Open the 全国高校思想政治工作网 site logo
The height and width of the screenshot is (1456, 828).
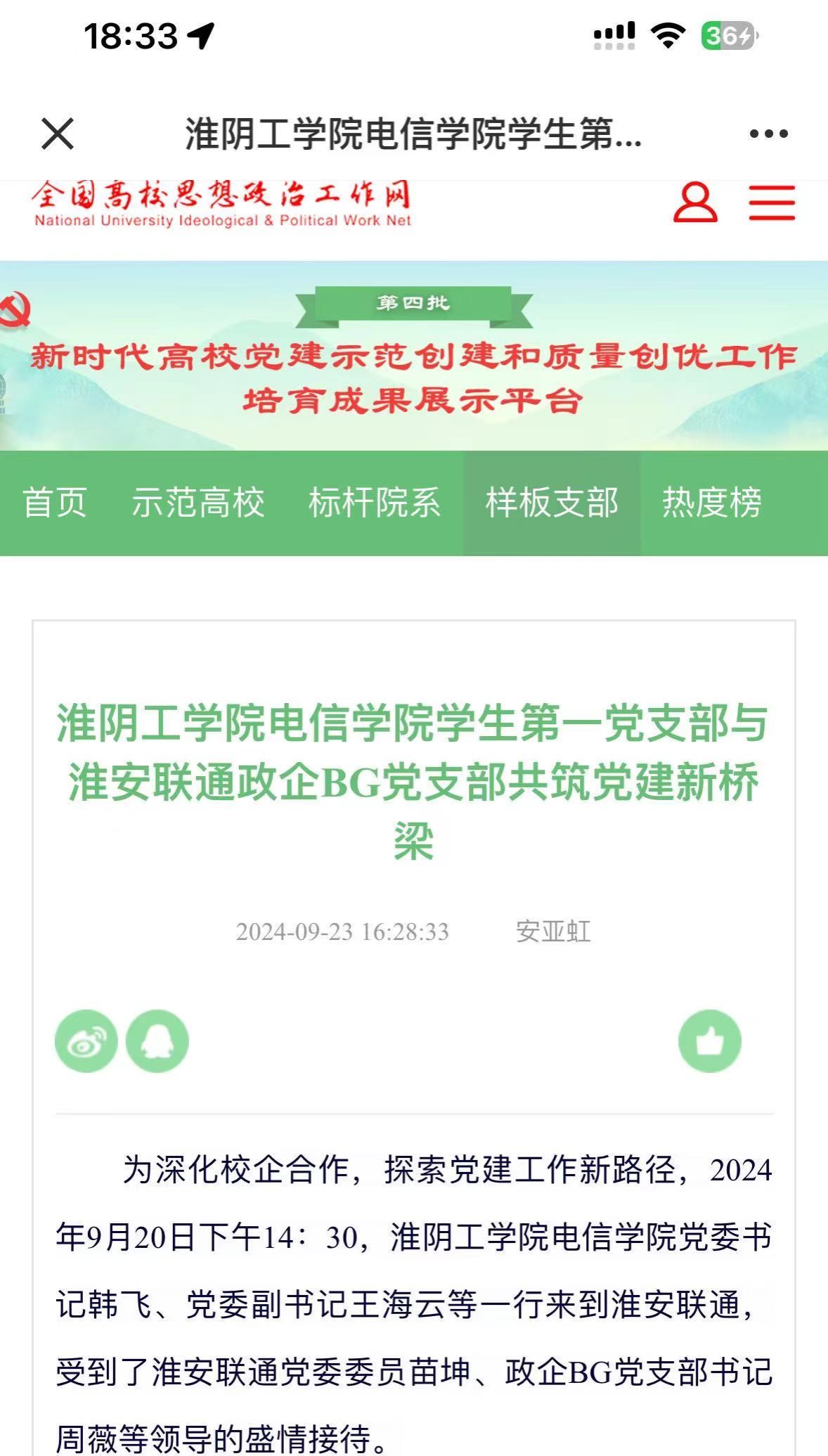pyautogui.click(x=221, y=204)
